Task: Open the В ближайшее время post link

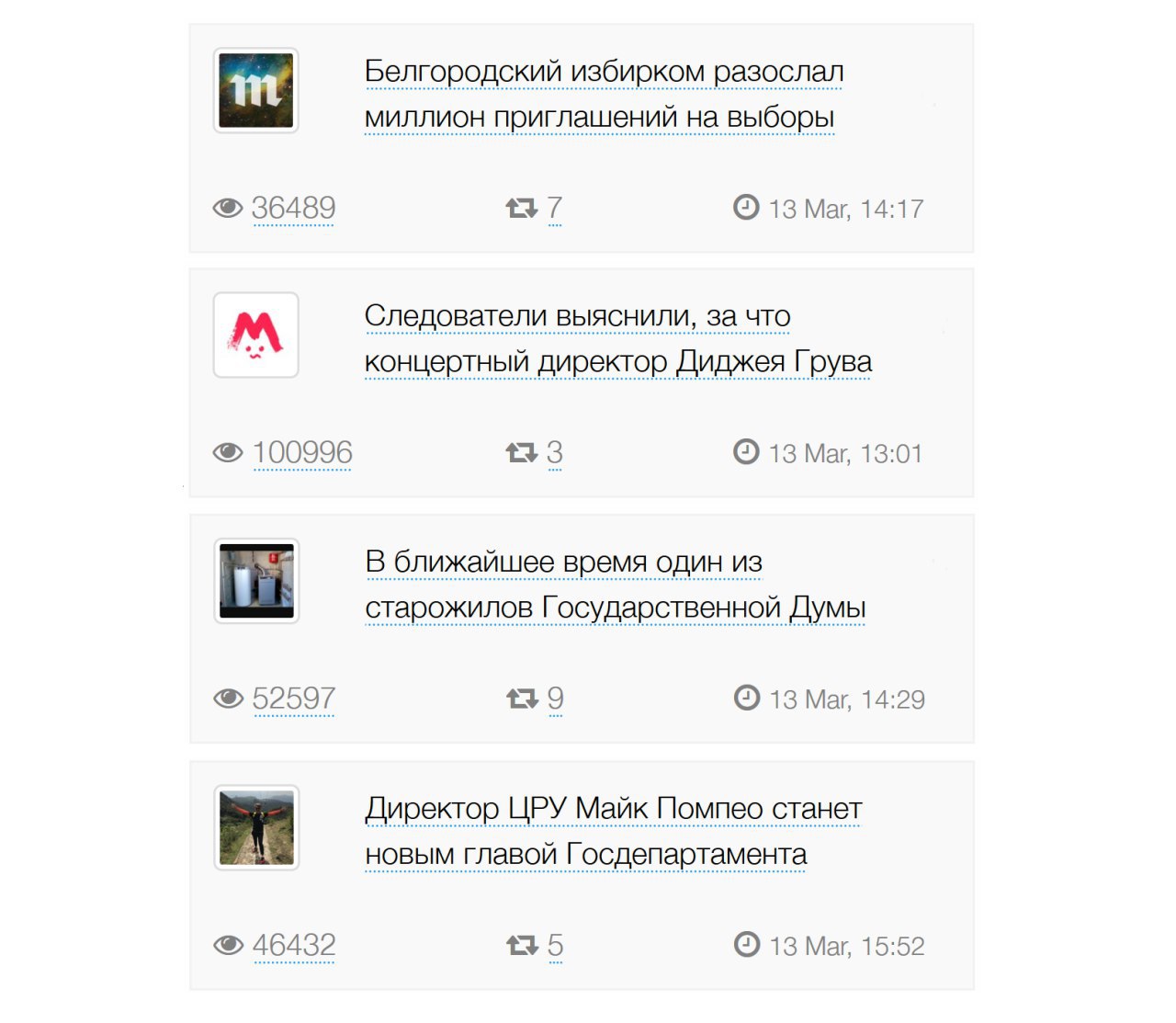Action: coord(615,585)
